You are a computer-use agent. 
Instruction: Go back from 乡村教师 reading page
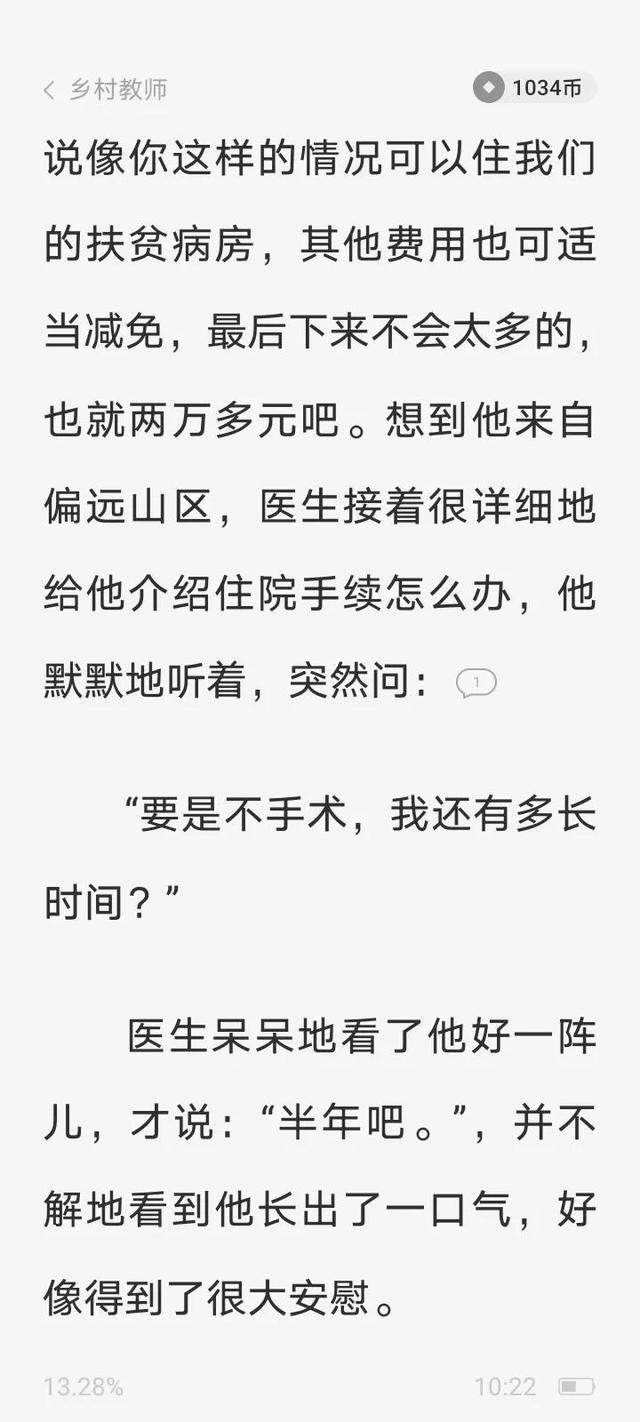click(x=49, y=90)
